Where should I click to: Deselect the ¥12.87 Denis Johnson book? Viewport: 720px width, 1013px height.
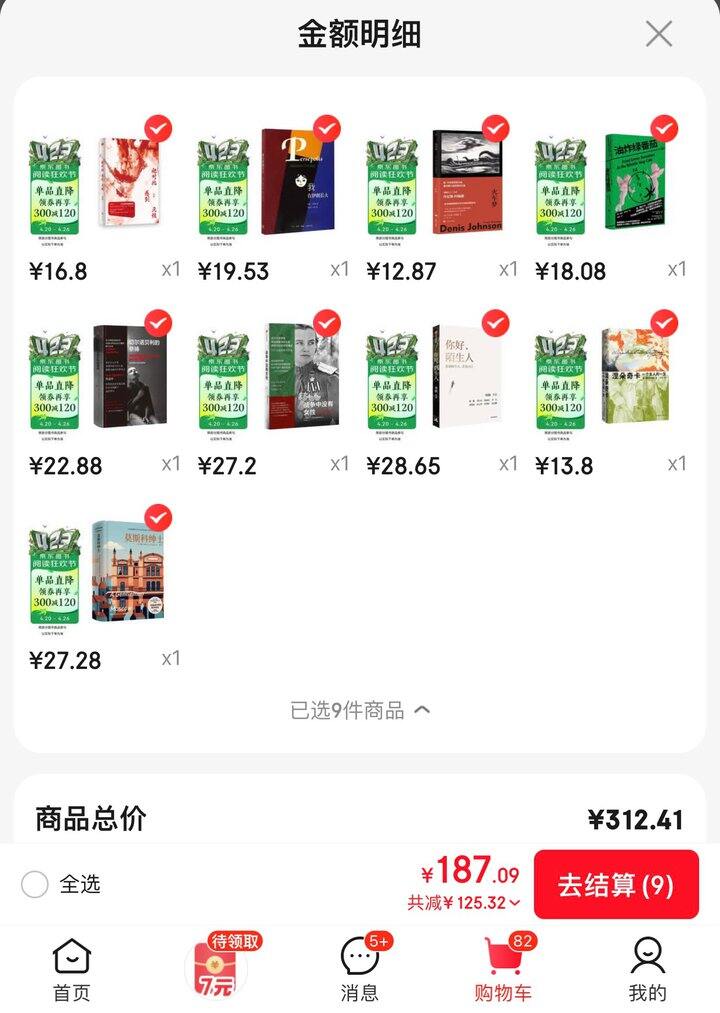click(496, 129)
